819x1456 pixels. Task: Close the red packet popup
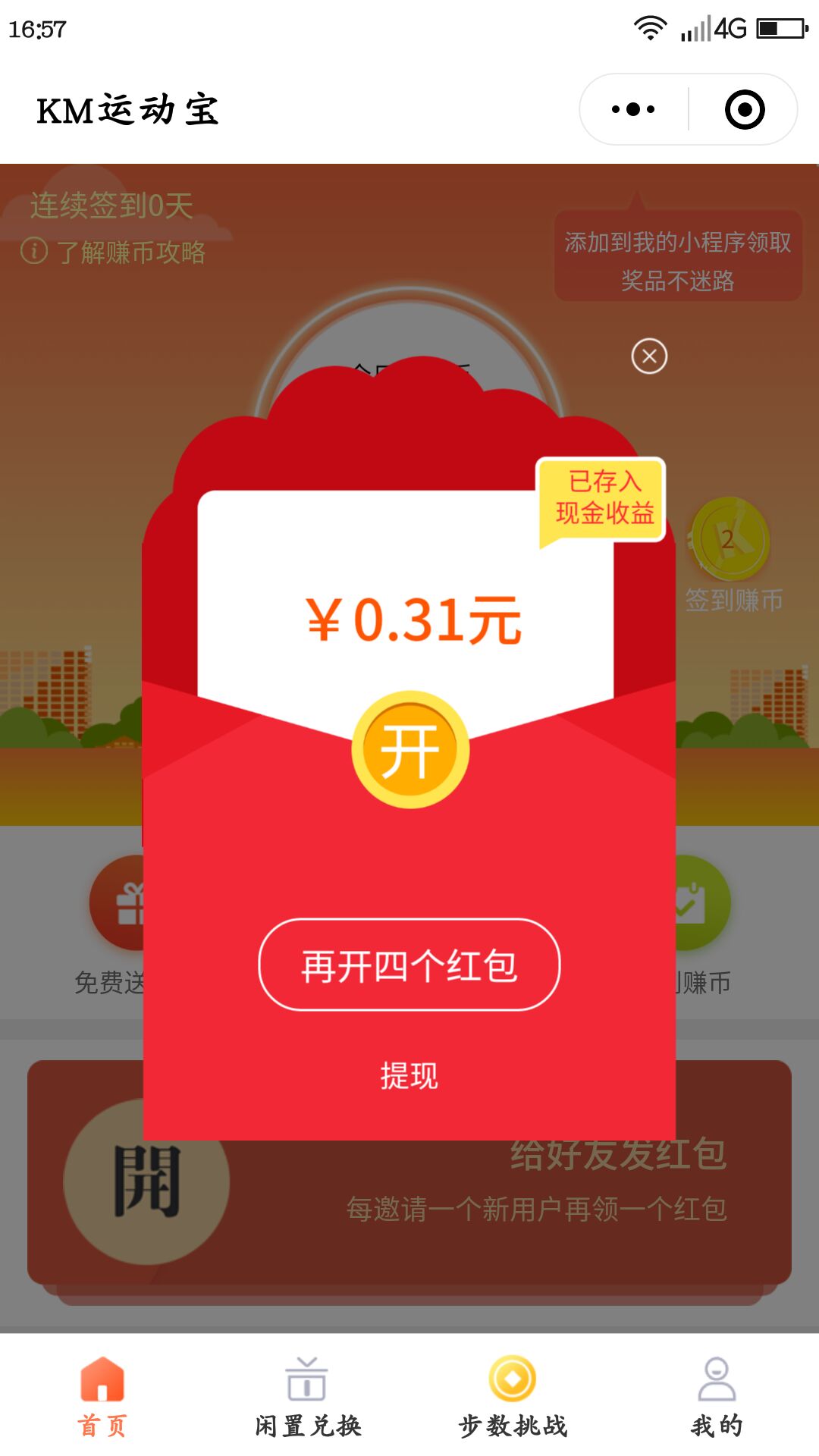click(x=649, y=356)
